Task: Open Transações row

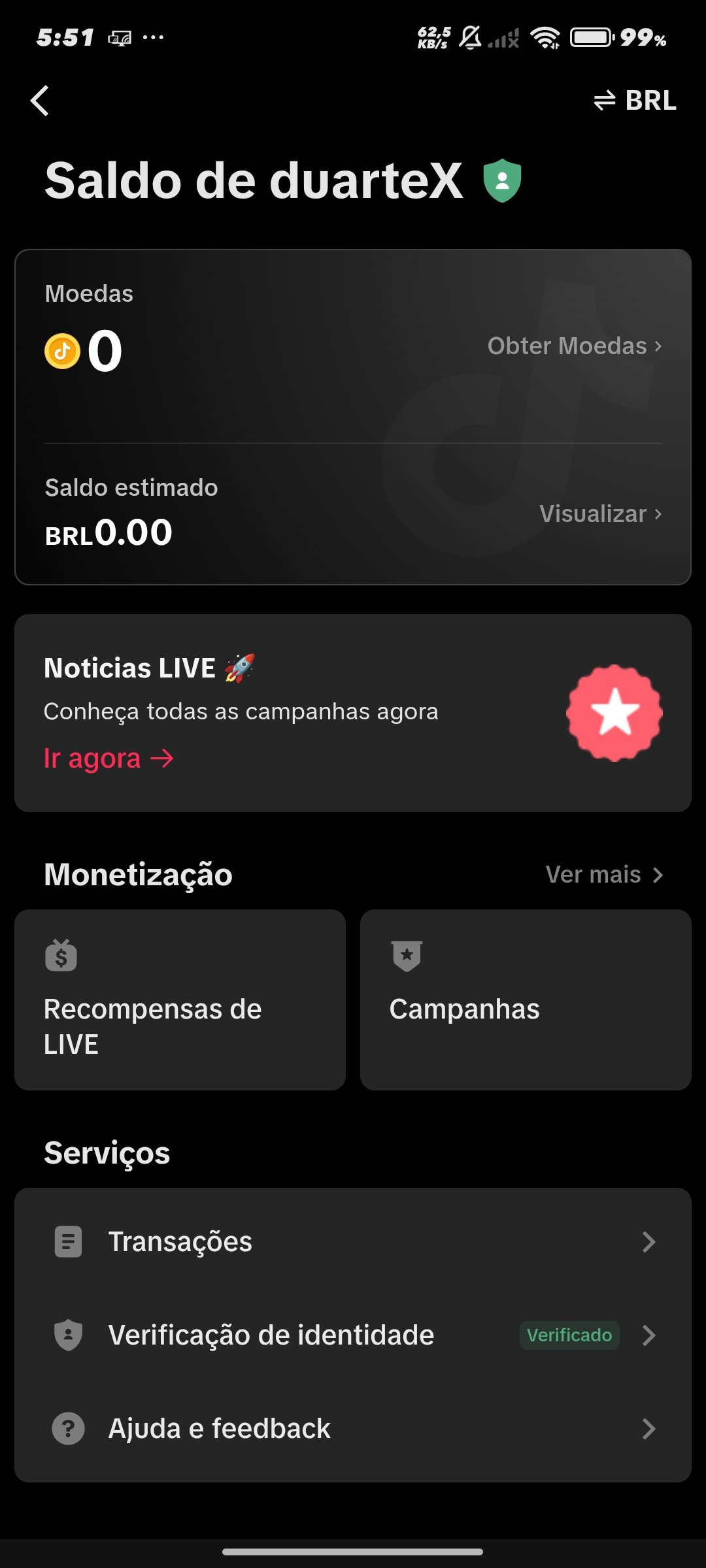Action: pyautogui.click(x=353, y=1241)
